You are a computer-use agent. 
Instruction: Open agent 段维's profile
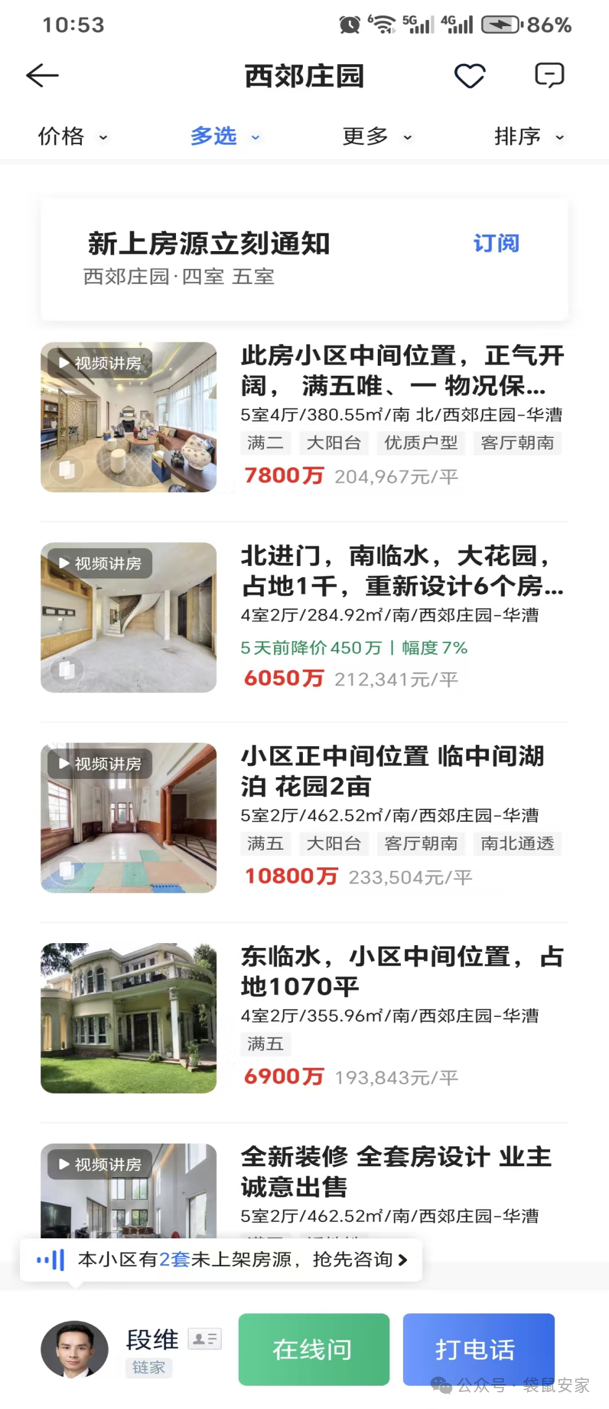coord(74,1349)
